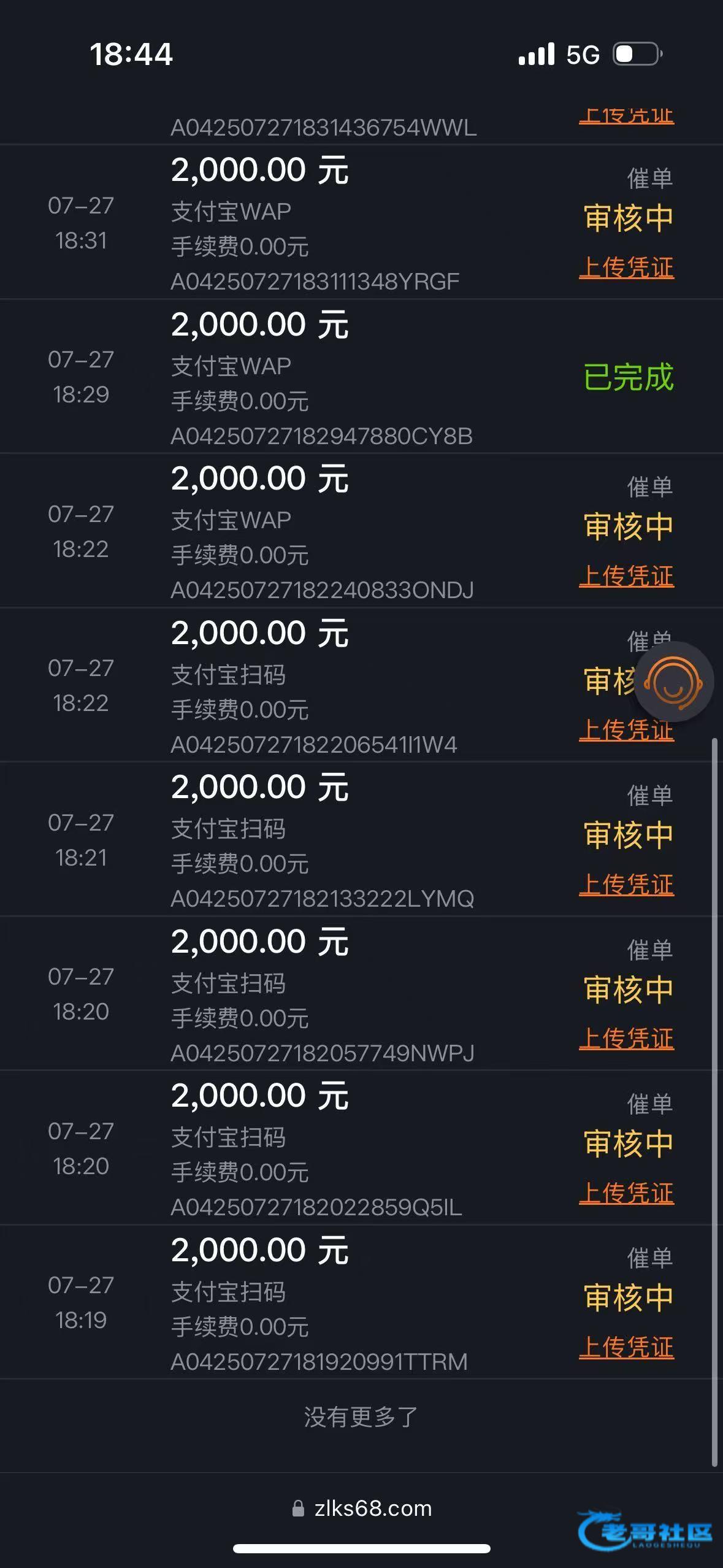The height and width of the screenshot is (1568, 723).
Task: Tap 催单 for order ending NWPJ
Action: (x=649, y=950)
